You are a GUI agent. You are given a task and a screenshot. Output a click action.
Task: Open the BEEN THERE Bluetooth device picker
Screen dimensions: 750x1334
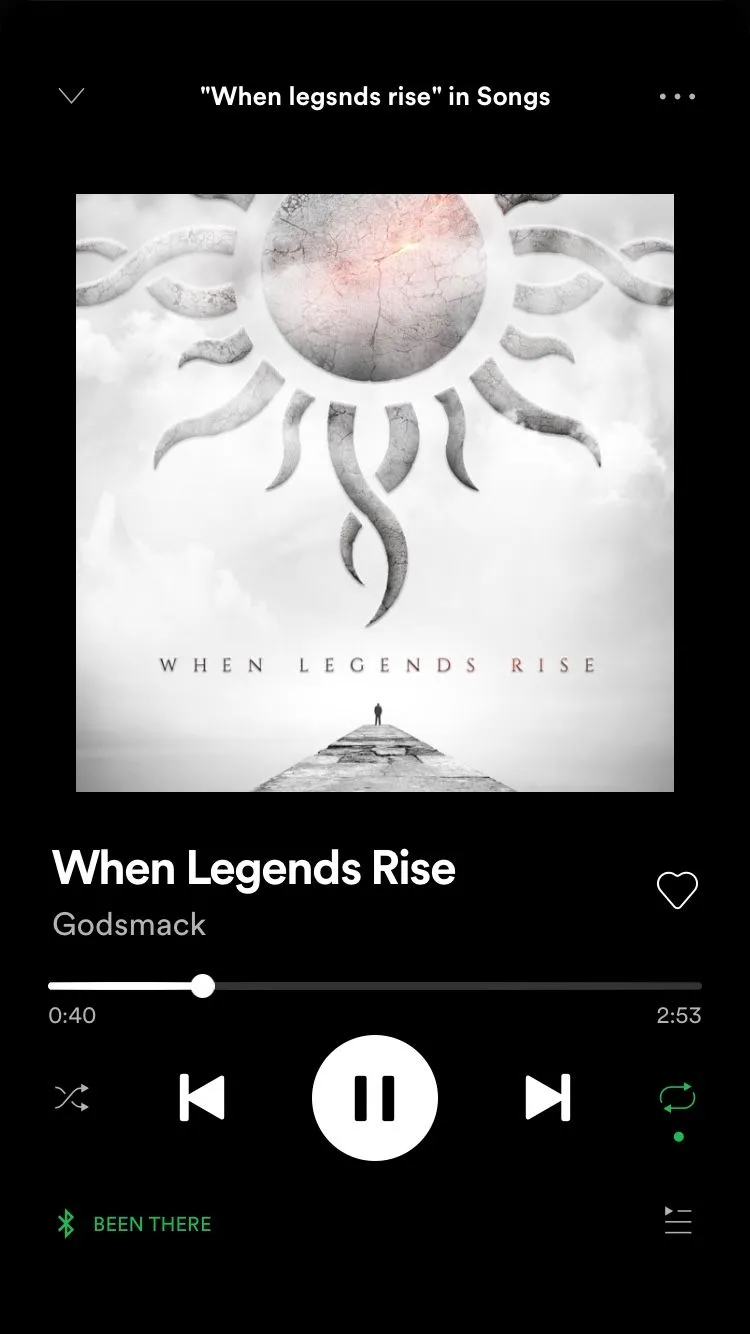point(135,1224)
